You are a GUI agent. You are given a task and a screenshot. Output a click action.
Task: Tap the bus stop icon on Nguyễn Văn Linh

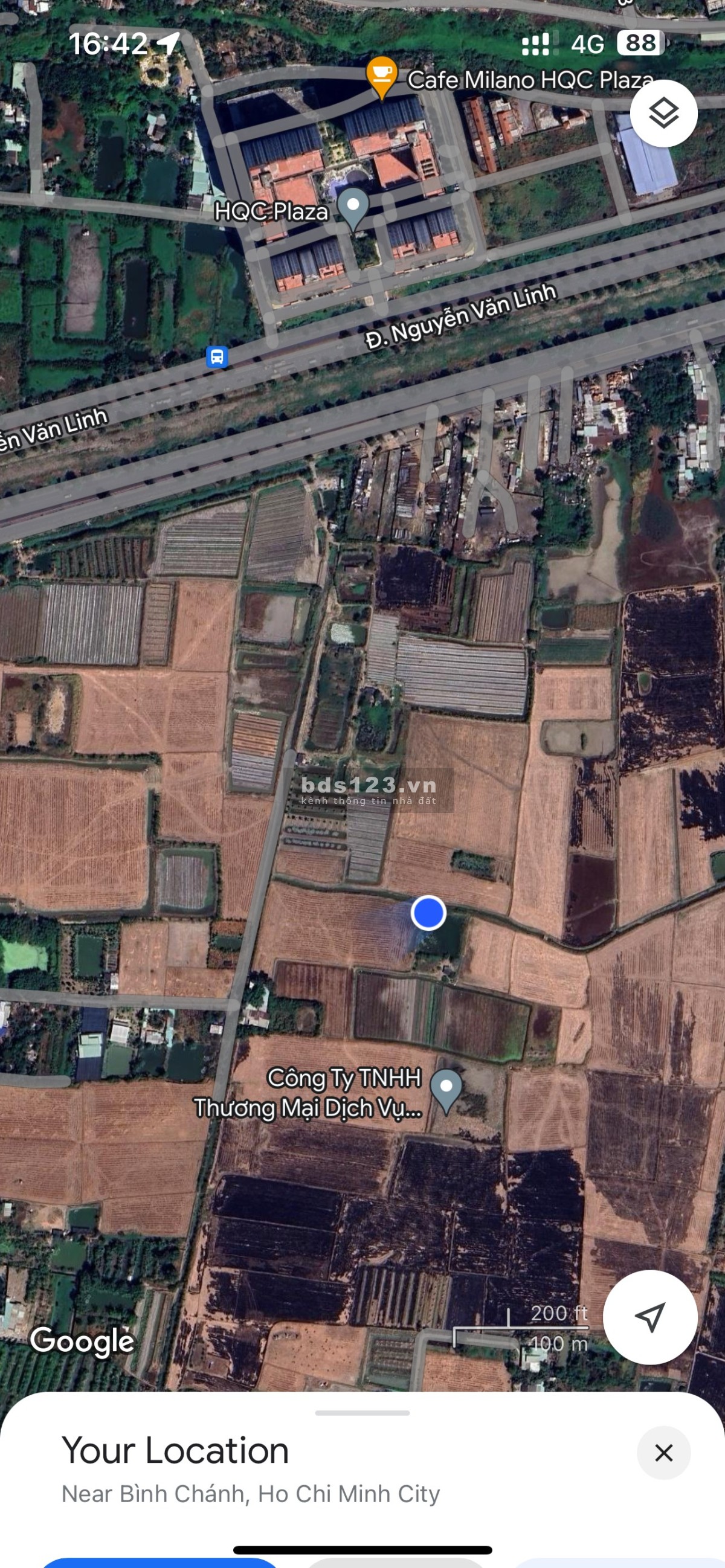pyautogui.click(x=217, y=356)
